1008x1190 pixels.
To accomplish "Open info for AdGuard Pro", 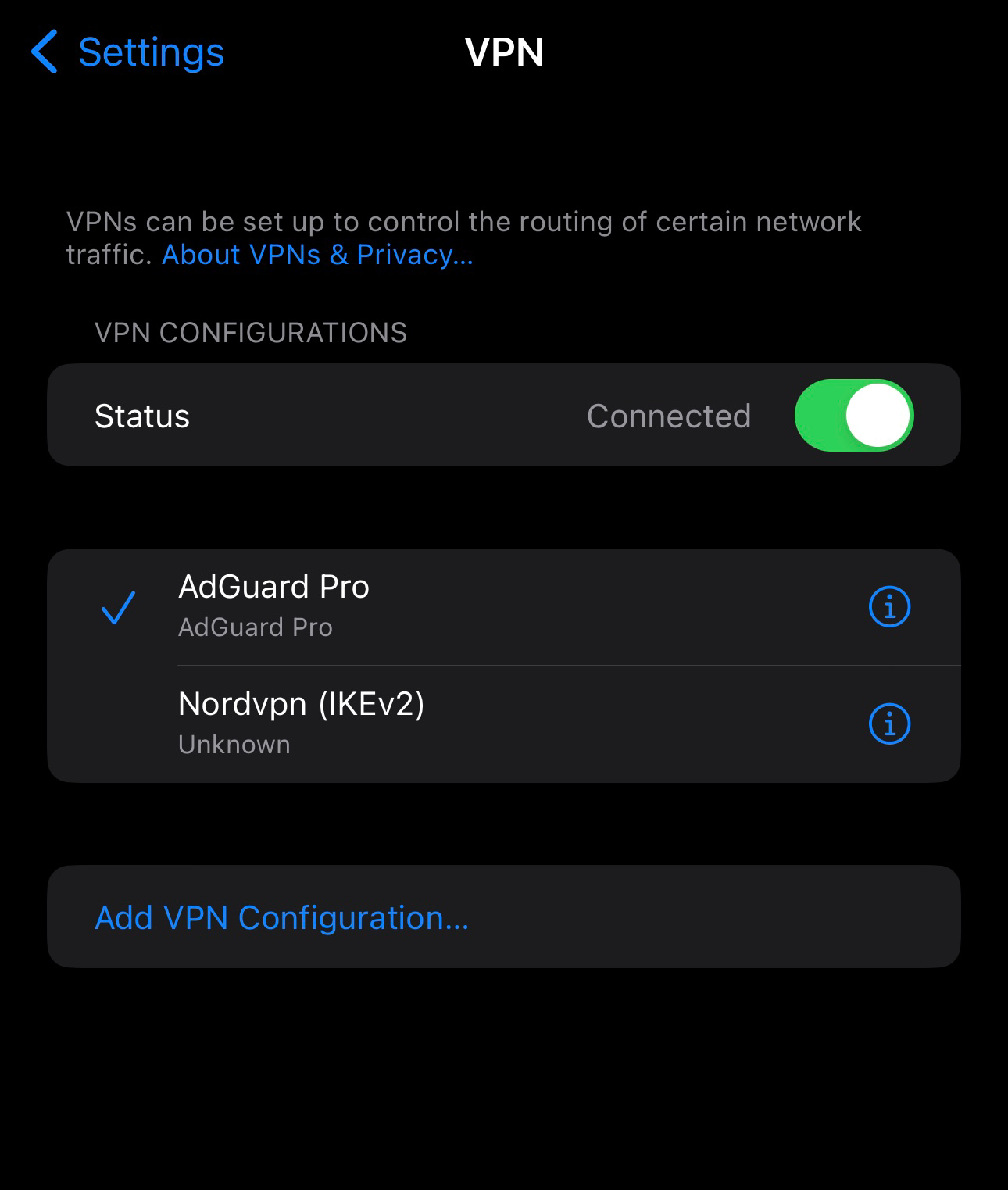I will [x=889, y=607].
